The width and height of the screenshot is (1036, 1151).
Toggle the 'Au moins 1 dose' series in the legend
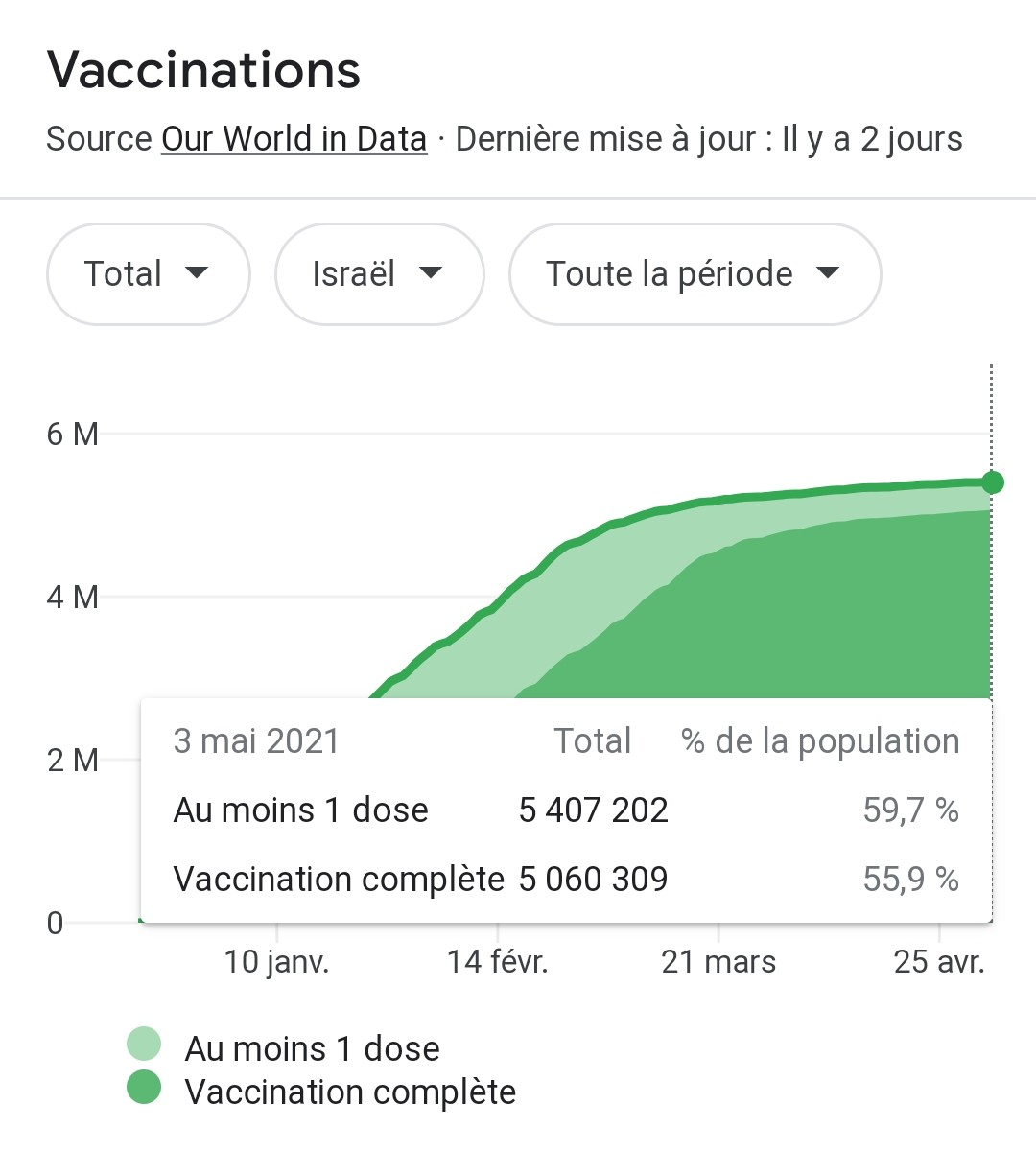pyautogui.click(x=314, y=1046)
